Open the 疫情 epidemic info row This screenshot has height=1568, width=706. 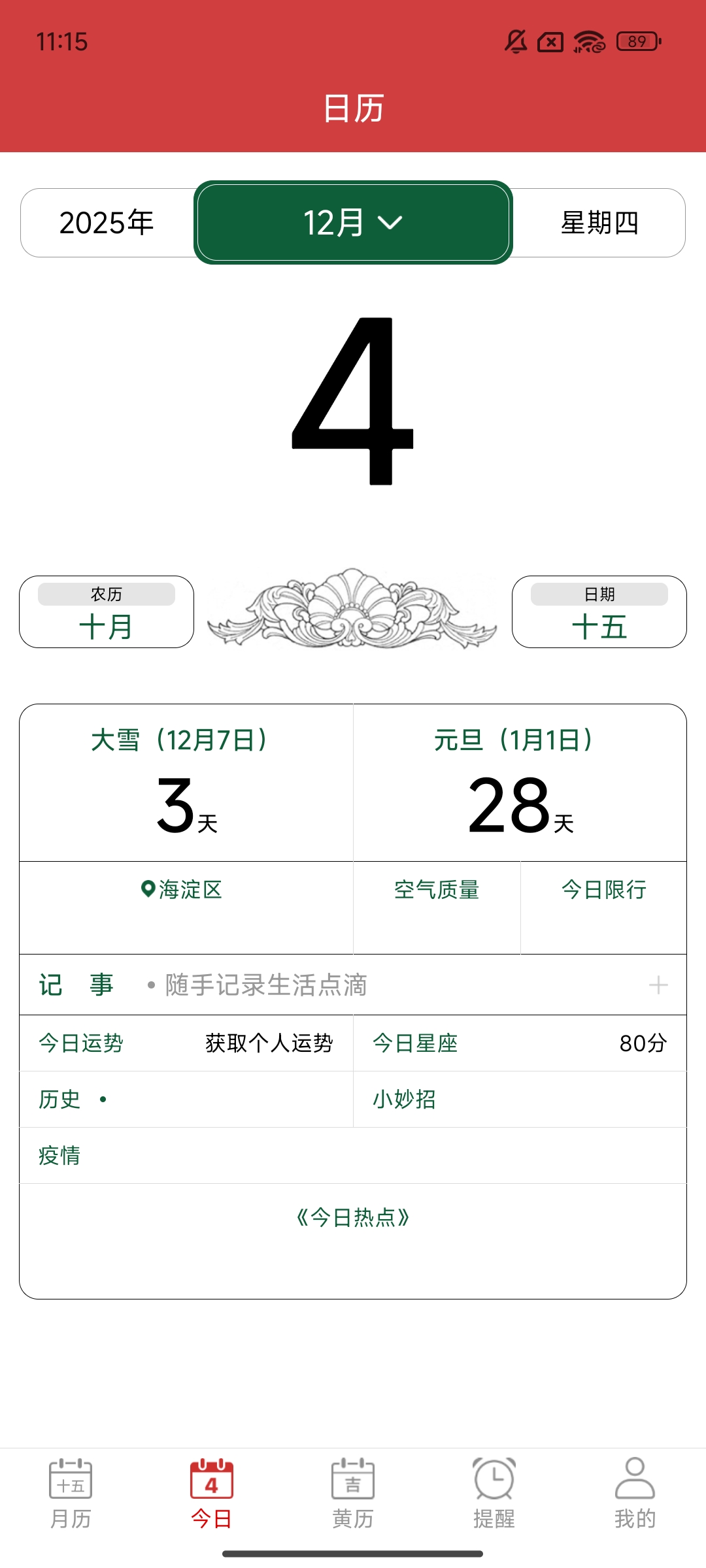[x=353, y=1156]
